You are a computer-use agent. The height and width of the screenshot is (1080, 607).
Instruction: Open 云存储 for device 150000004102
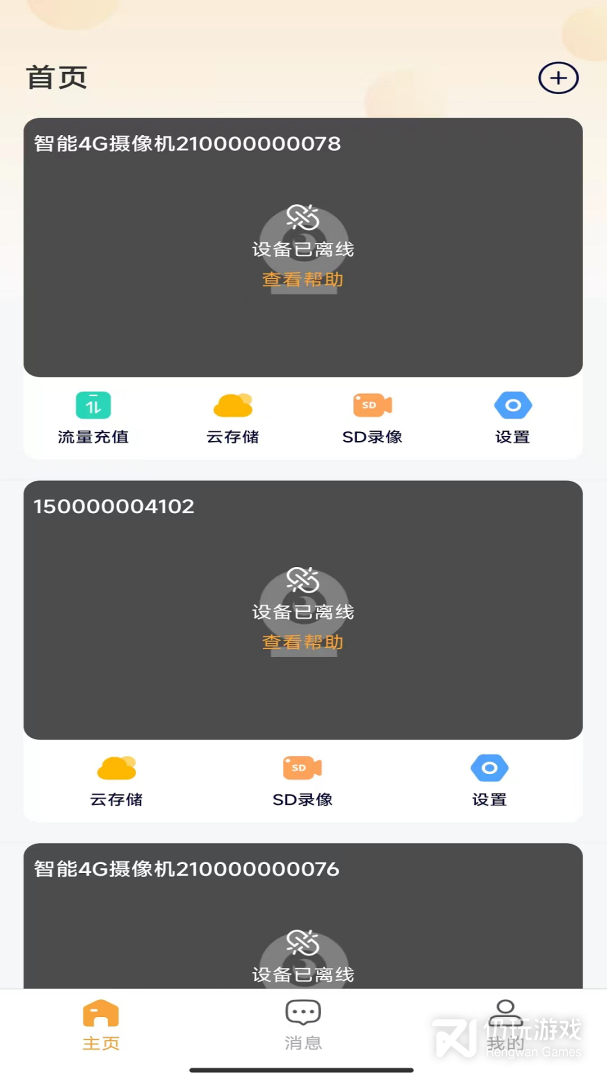tap(116, 781)
